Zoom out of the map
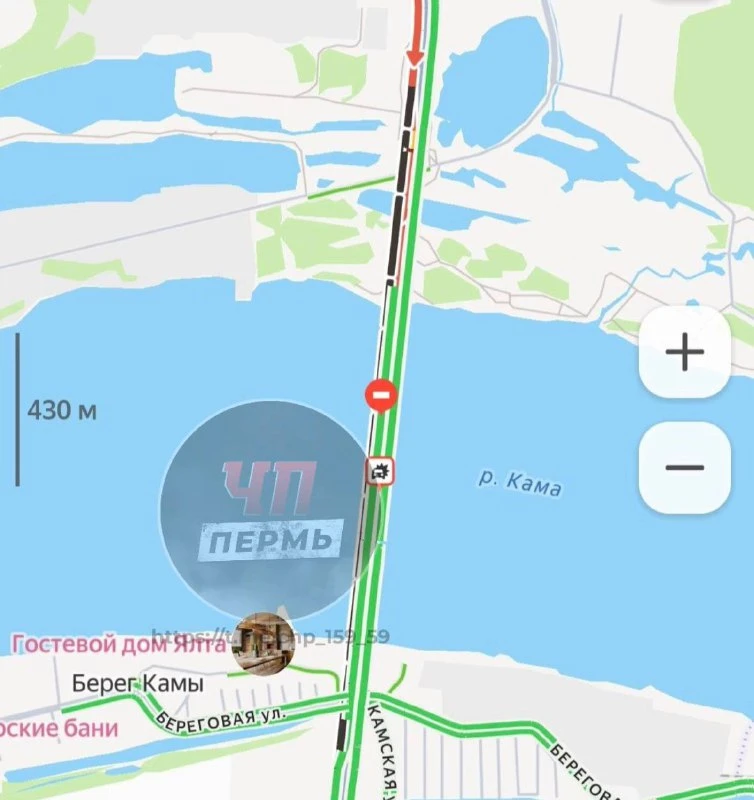Image resolution: width=754 pixels, height=800 pixels. [685, 467]
